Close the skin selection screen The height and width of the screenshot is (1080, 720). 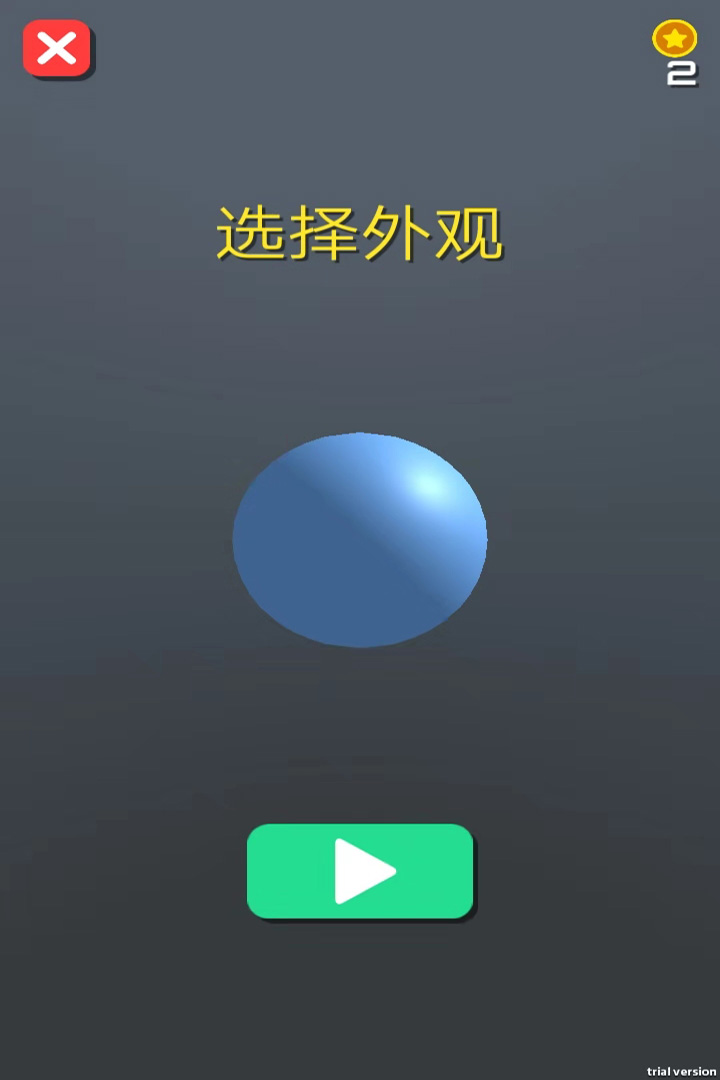point(57,48)
